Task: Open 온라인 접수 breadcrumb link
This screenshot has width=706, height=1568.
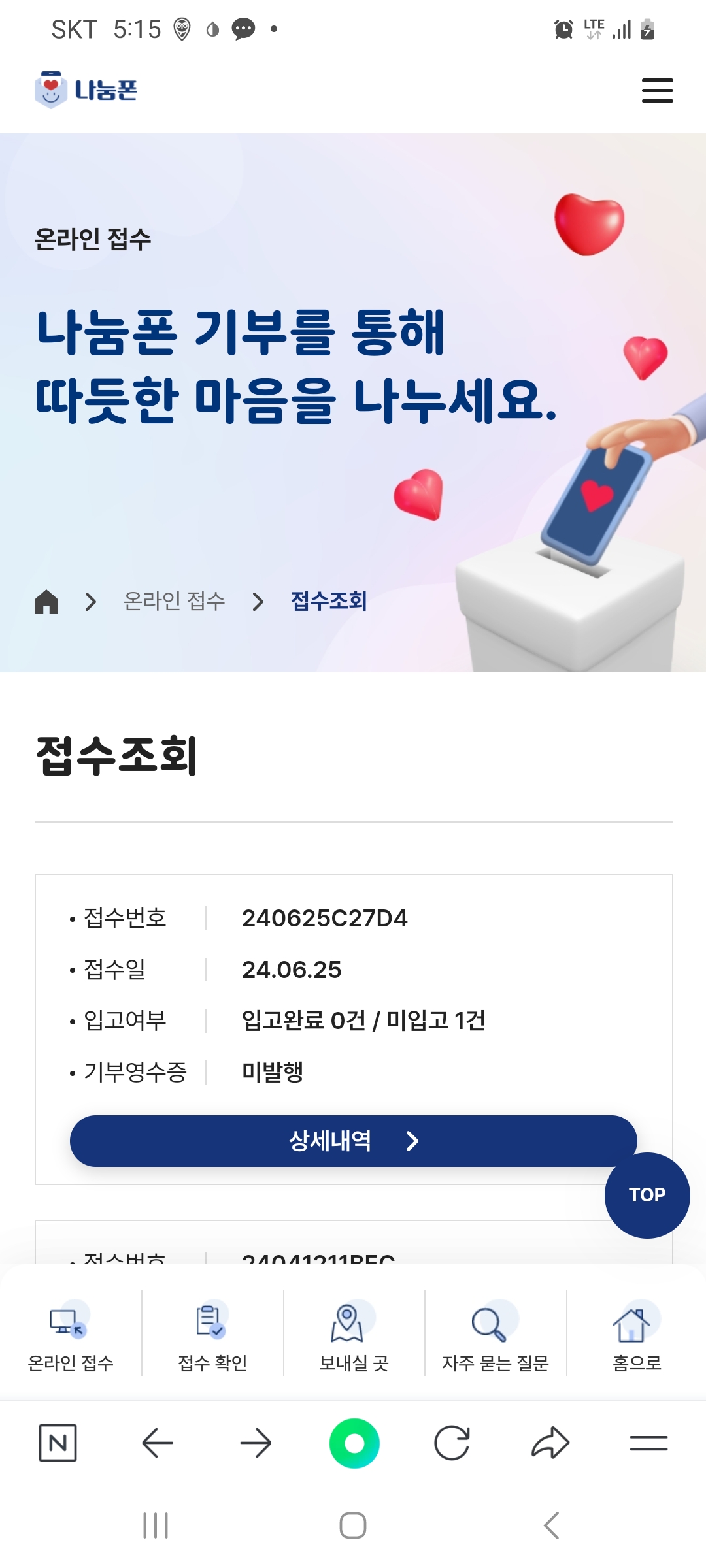Action: (x=174, y=601)
